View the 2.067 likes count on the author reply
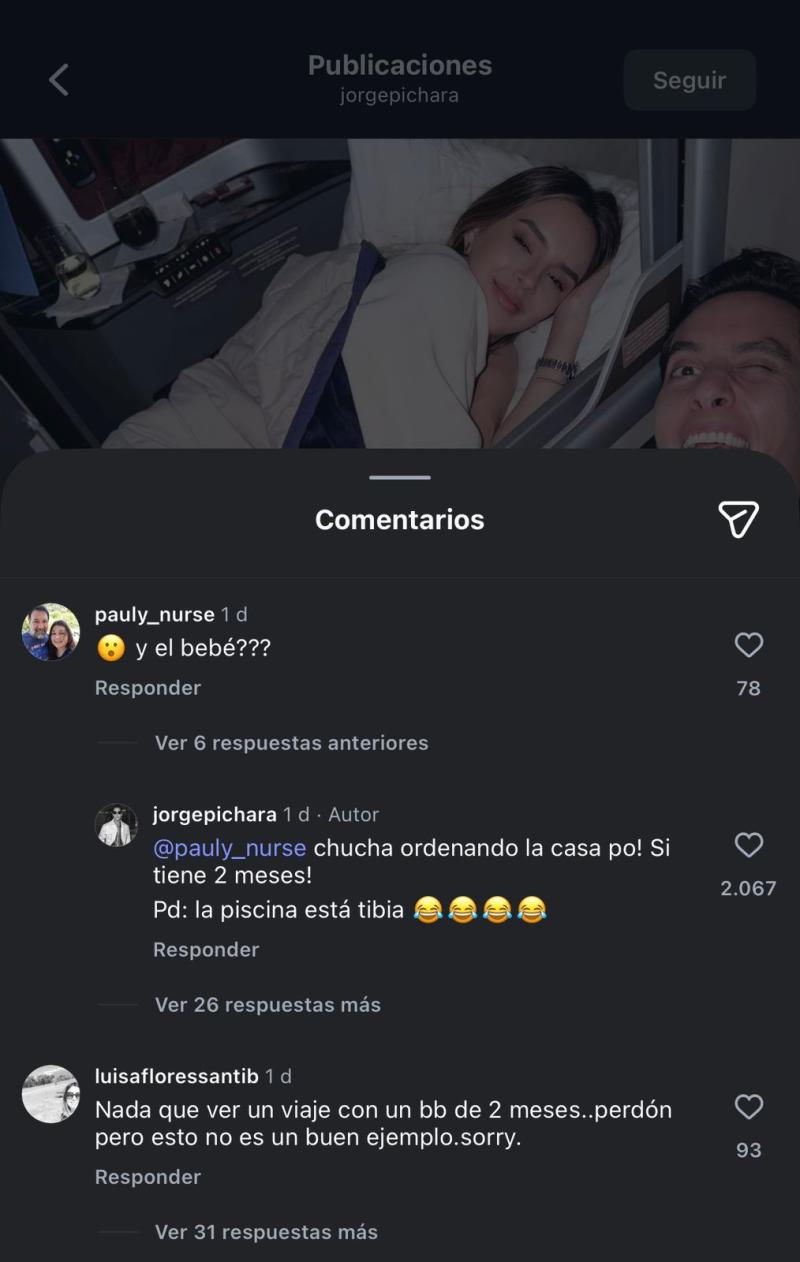This screenshot has width=800, height=1262. (x=749, y=887)
